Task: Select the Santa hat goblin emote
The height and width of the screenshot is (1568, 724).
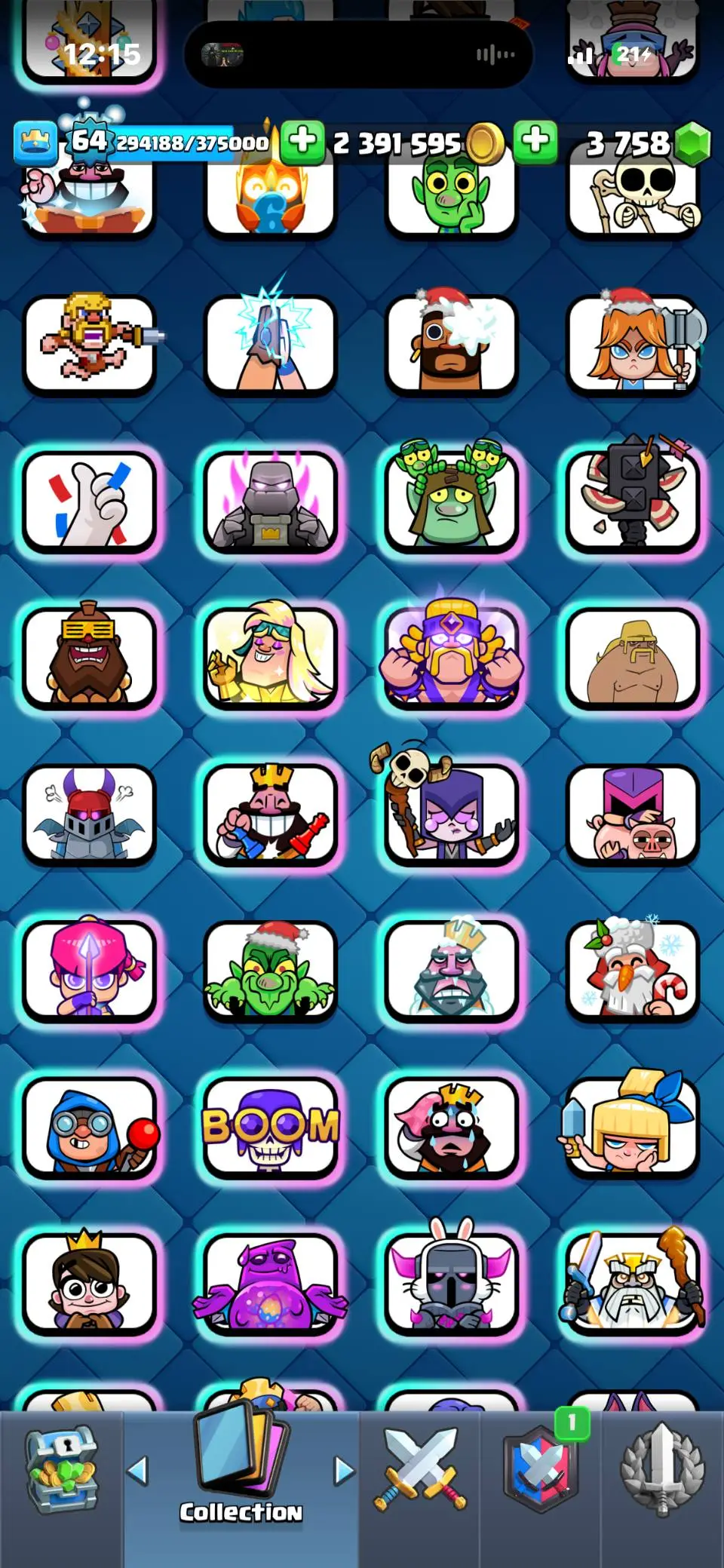Action: click(271, 971)
